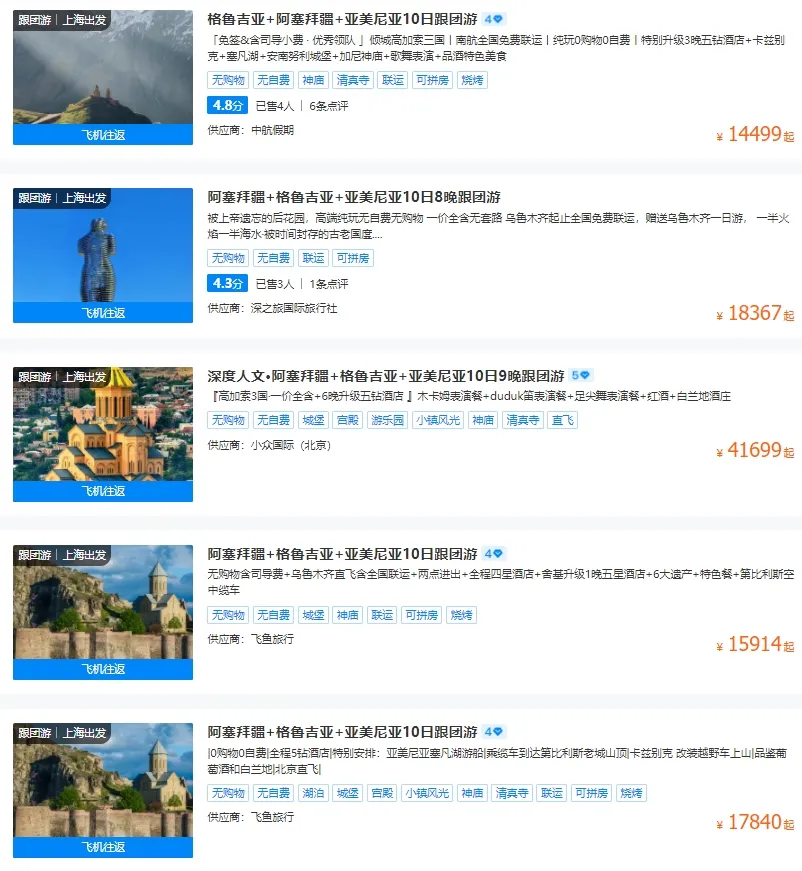
Task: Click the 湖泊 tag on the fifth listing
Action: tap(313, 793)
